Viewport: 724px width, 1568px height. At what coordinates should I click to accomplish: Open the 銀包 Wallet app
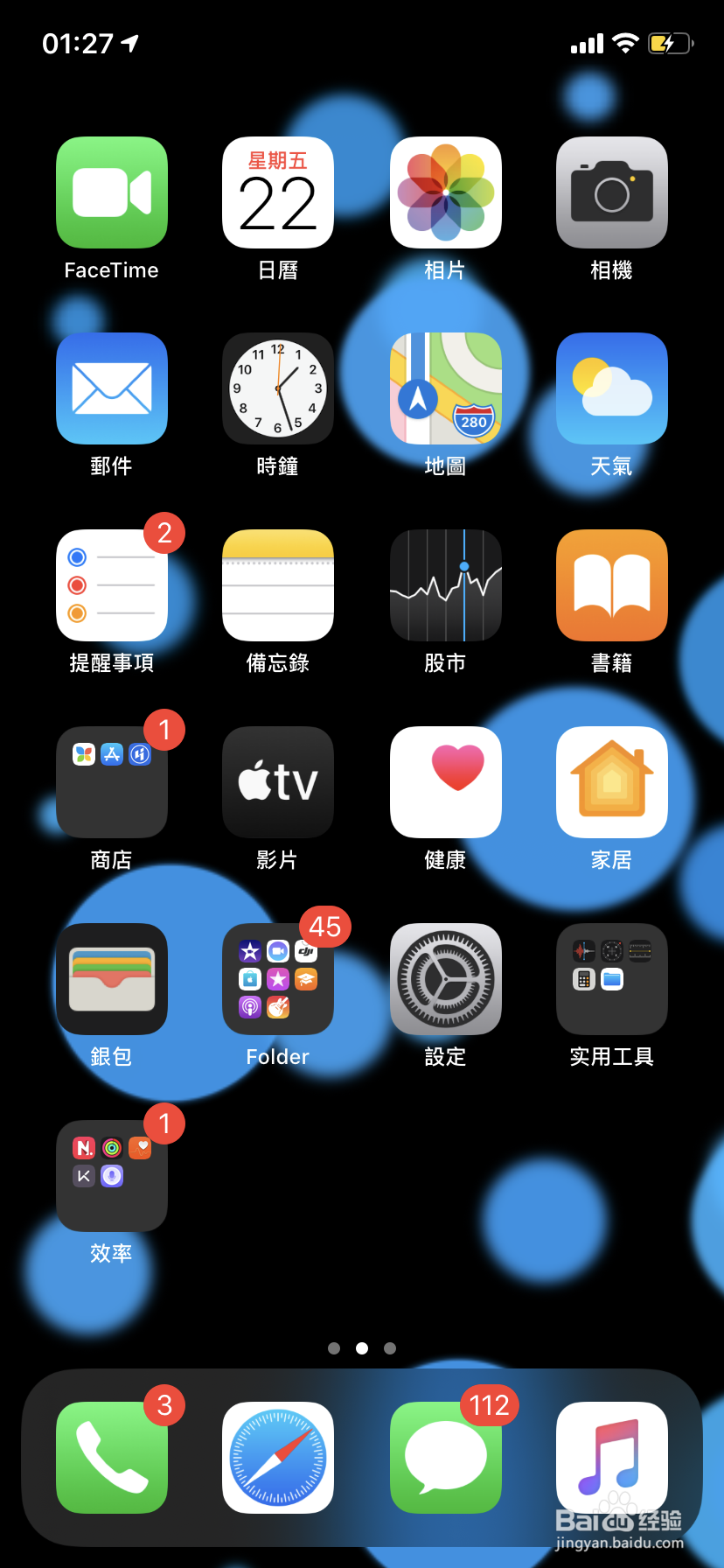[111, 978]
